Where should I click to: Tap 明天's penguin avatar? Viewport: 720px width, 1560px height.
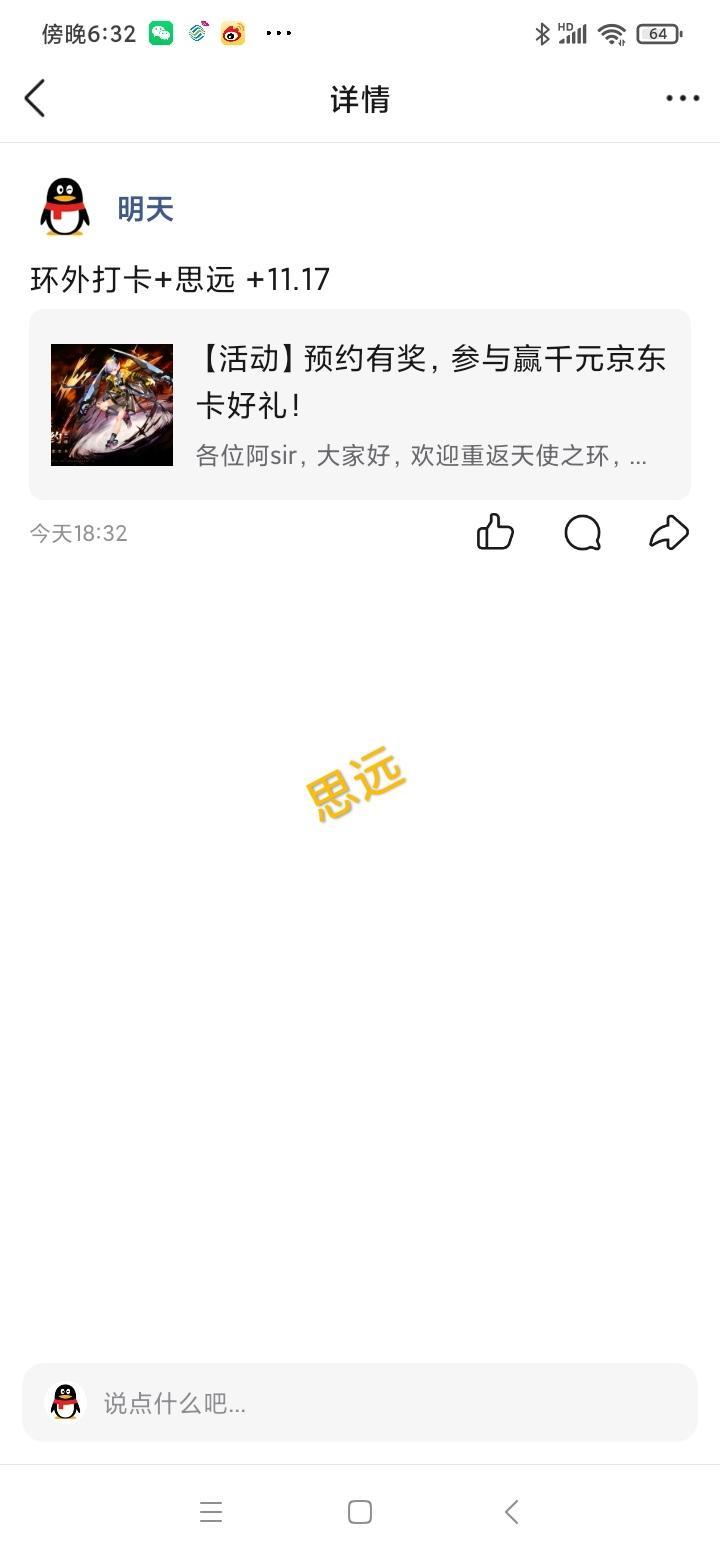[x=65, y=207]
